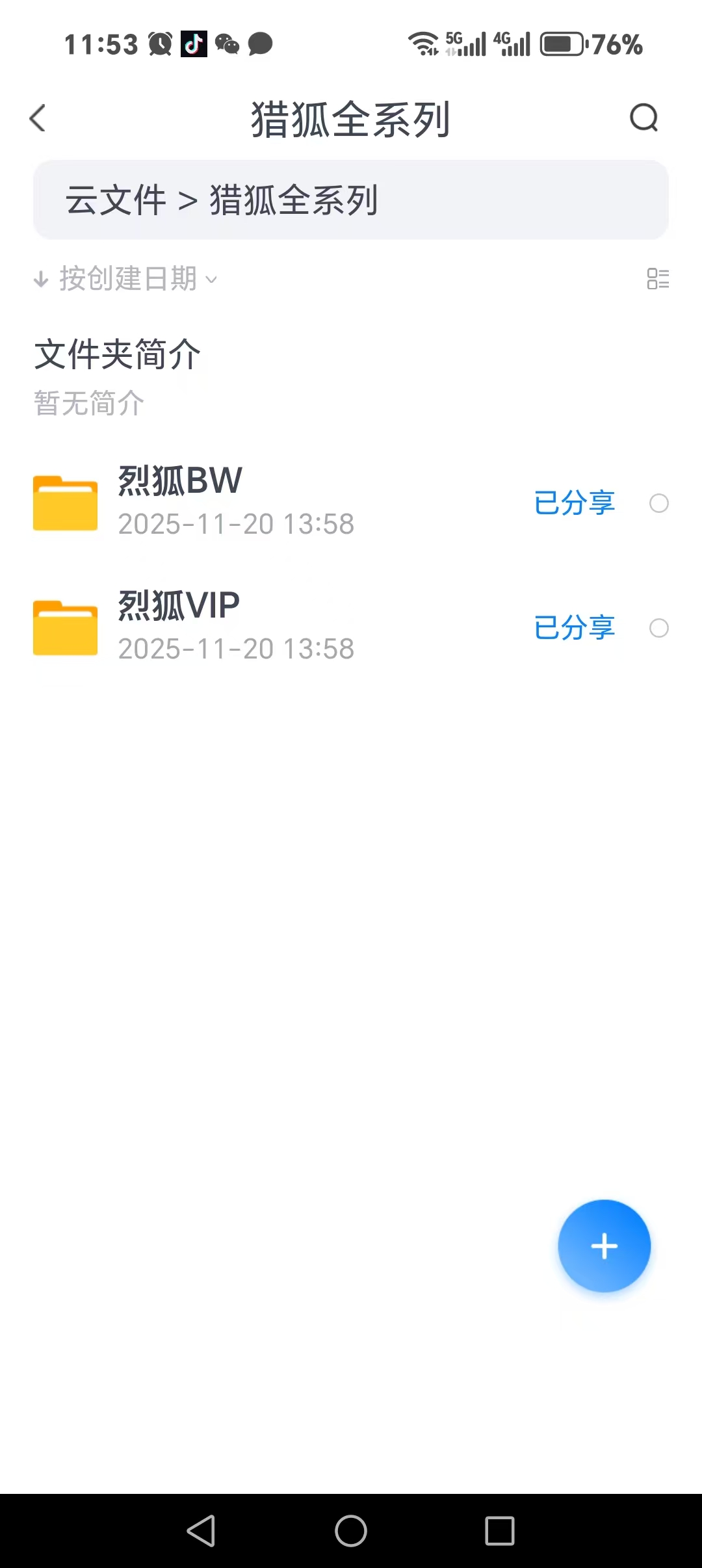Open the recent apps overview
Image resolution: width=702 pixels, height=1568 pixels.
pos(500,1530)
